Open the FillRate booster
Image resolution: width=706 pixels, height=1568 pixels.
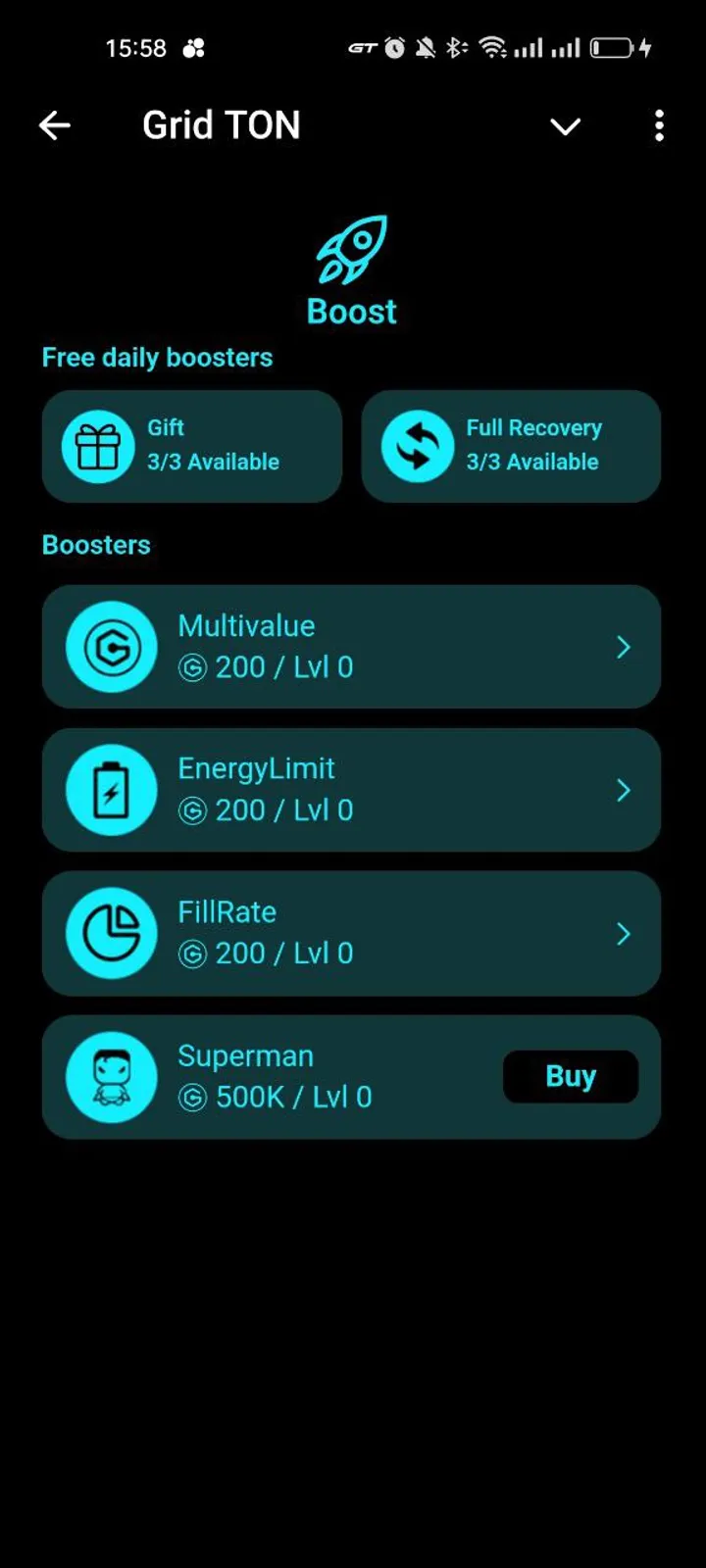(351, 933)
